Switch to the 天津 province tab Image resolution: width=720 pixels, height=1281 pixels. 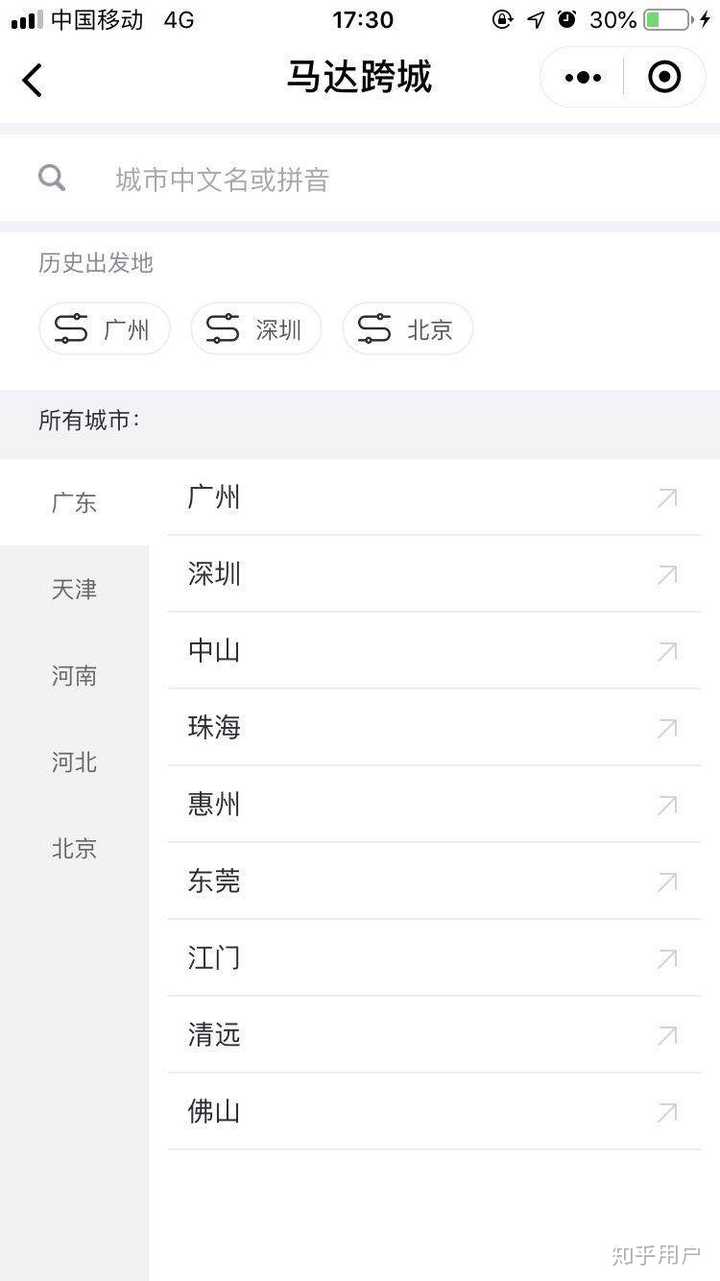pyautogui.click(x=74, y=589)
